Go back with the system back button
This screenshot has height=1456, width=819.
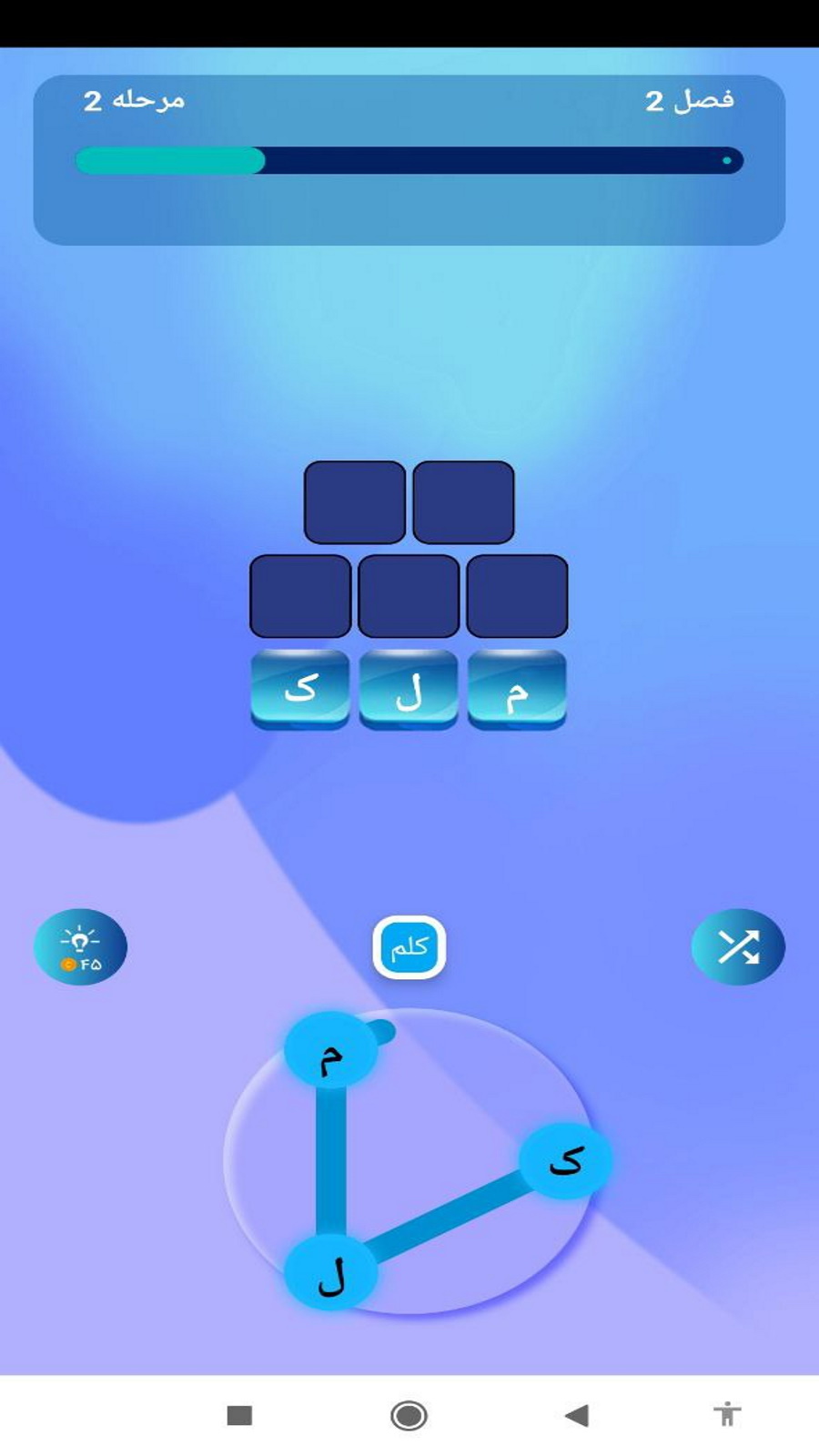click(x=577, y=1415)
